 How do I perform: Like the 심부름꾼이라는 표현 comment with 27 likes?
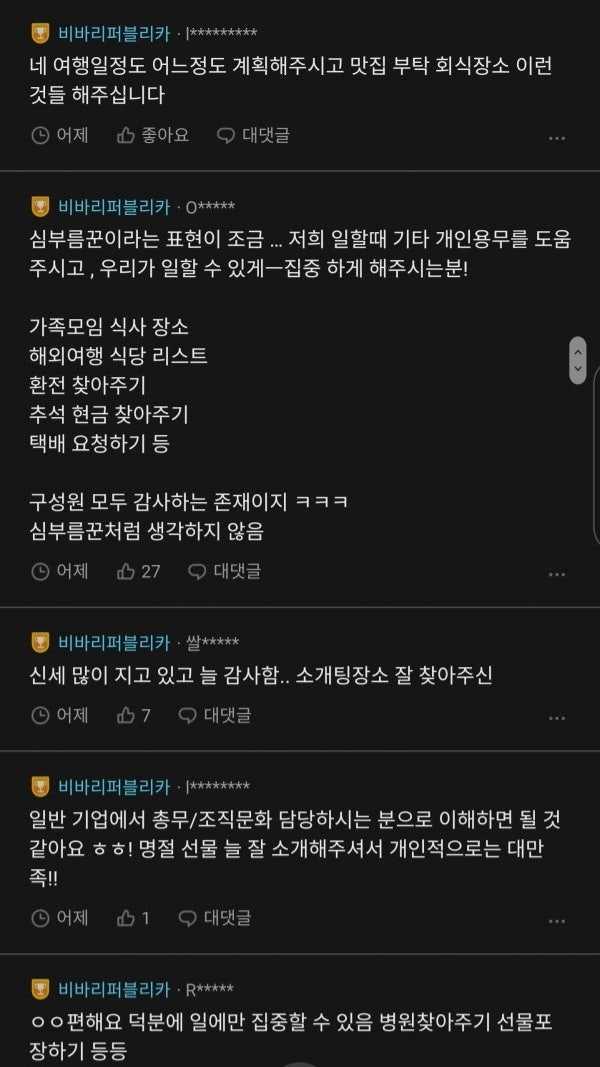click(138, 571)
